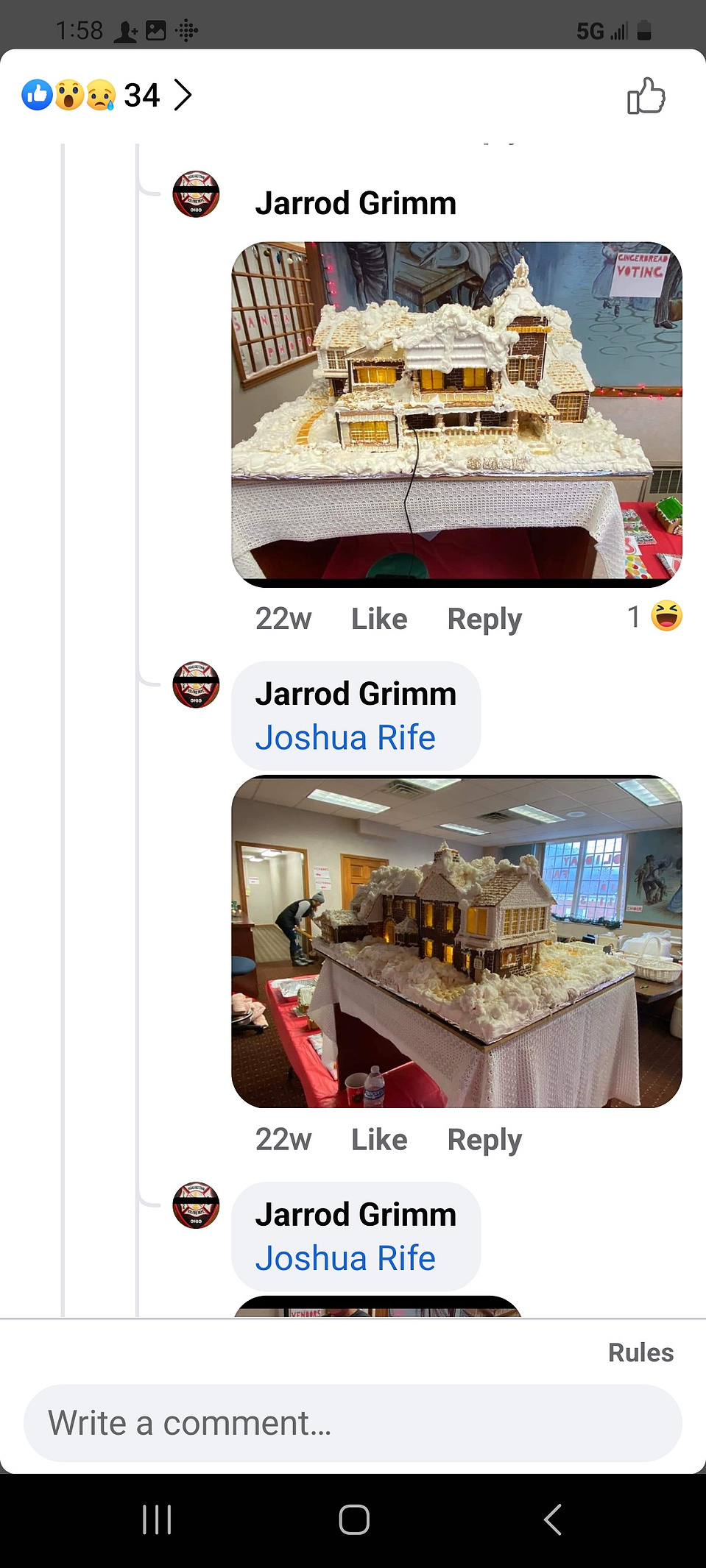
Task: Open the group Rules
Action: point(640,1352)
